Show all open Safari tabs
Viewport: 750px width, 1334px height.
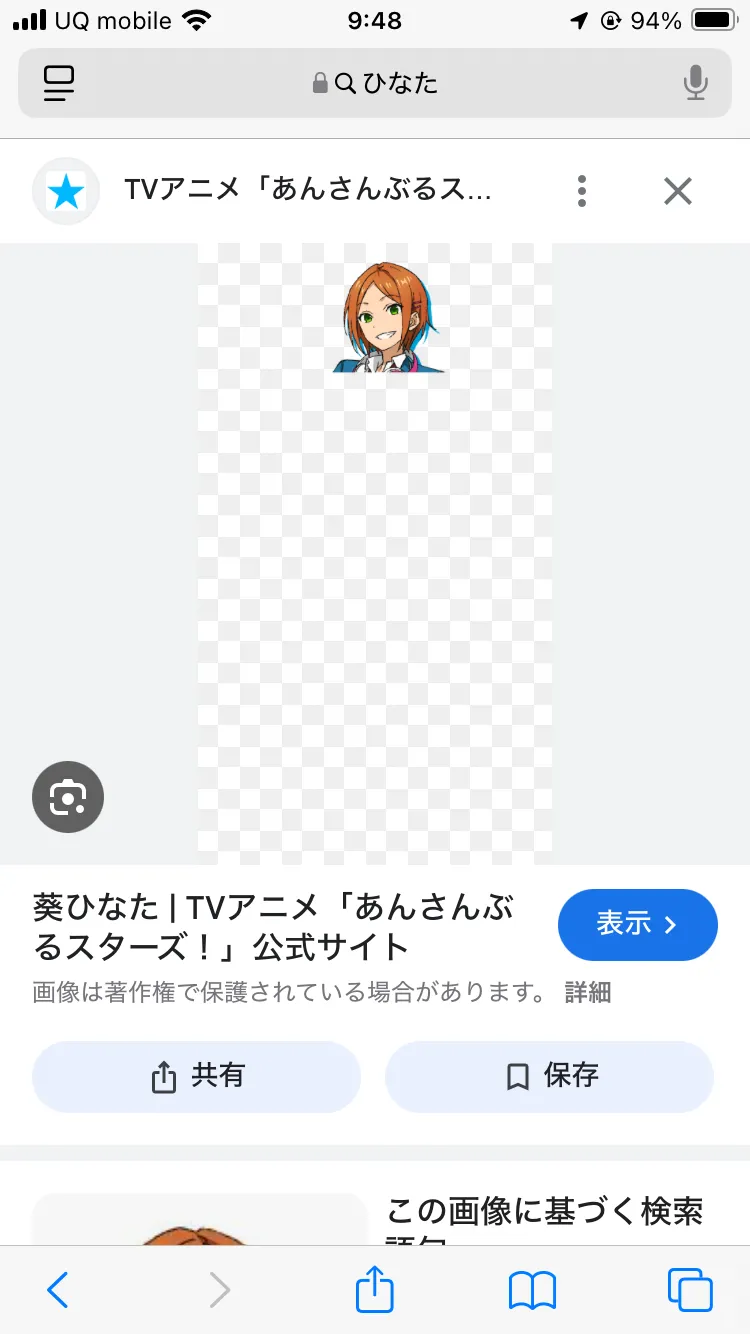click(x=690, y=1289)
